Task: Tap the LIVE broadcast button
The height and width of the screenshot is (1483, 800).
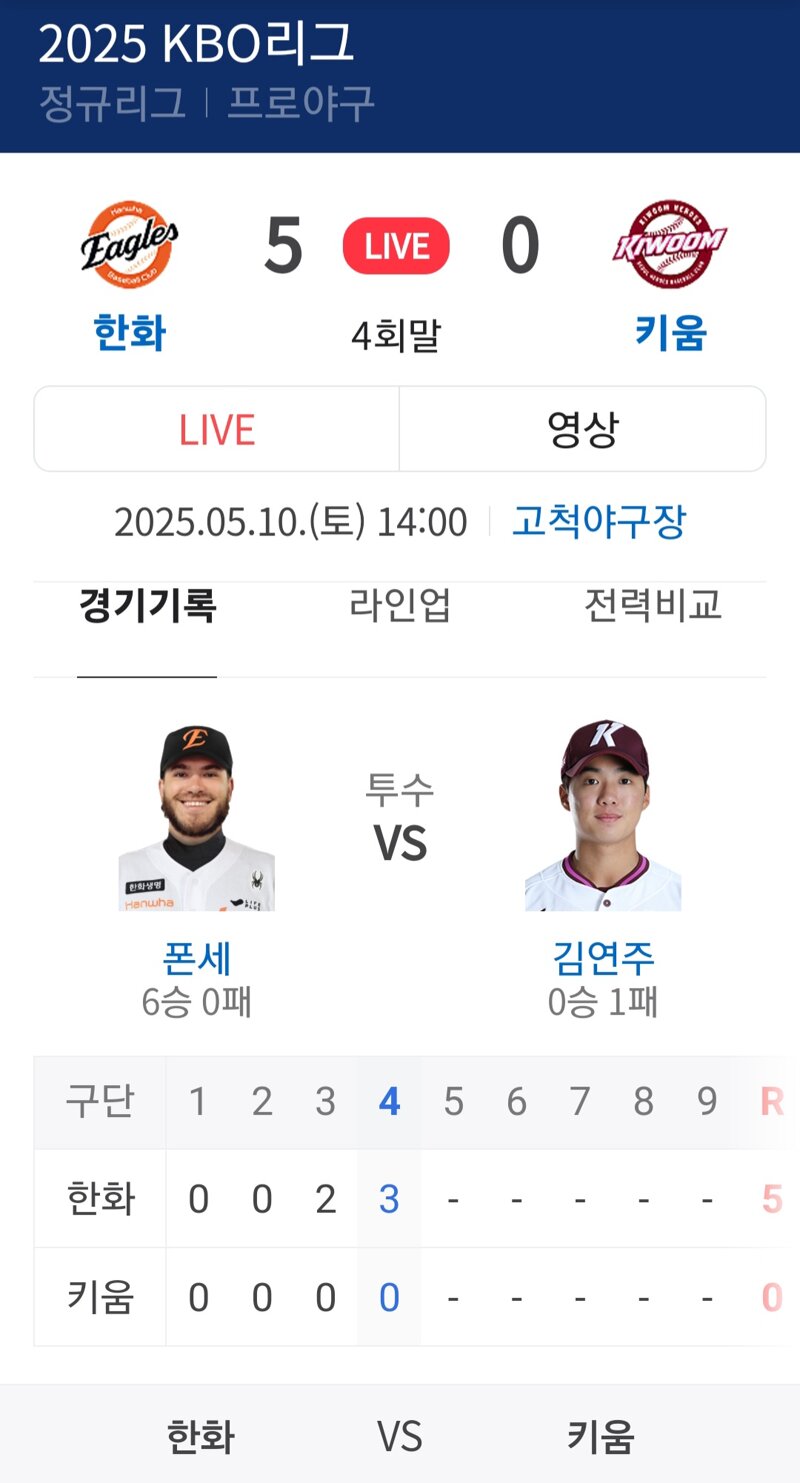Action: (217, 429)
